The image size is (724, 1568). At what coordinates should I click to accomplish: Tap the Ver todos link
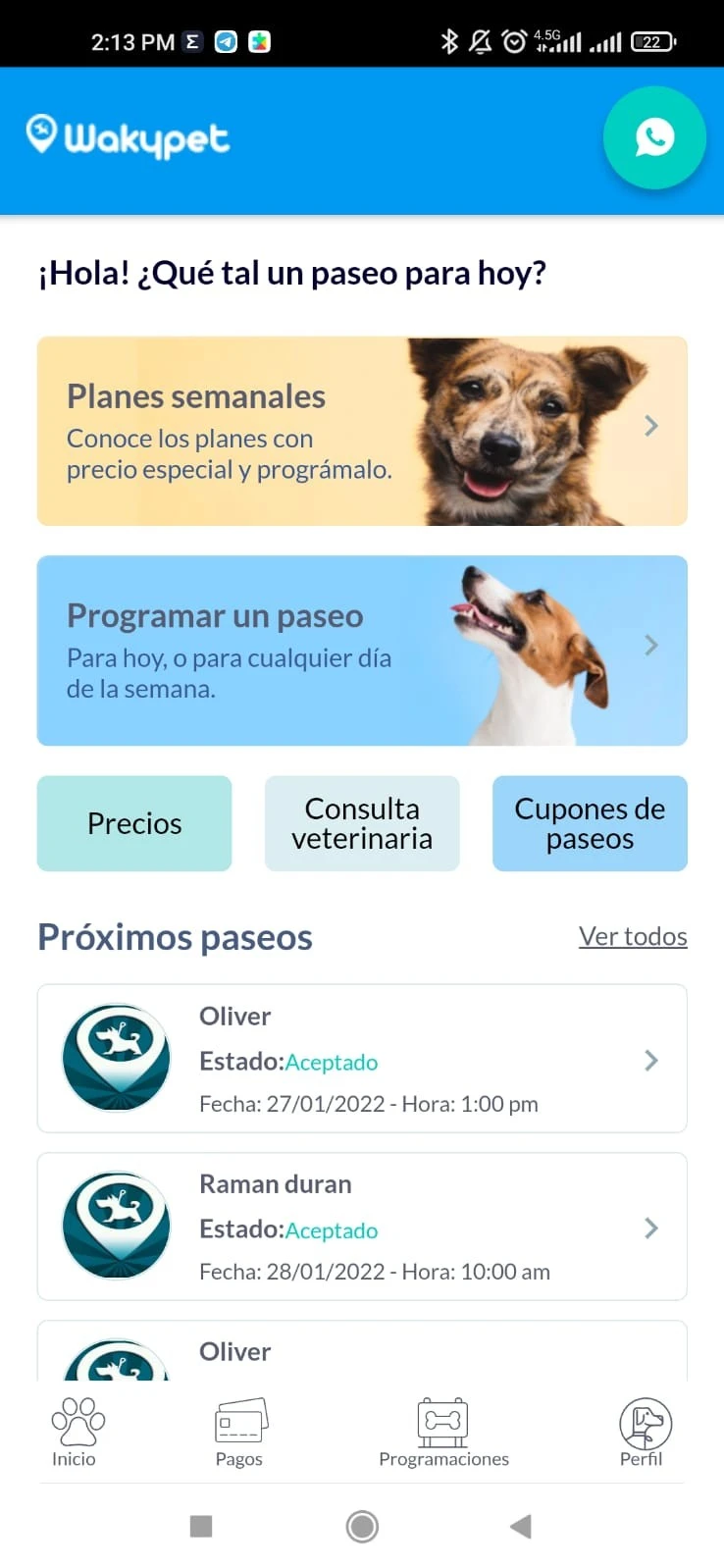[x=633, y=936]
